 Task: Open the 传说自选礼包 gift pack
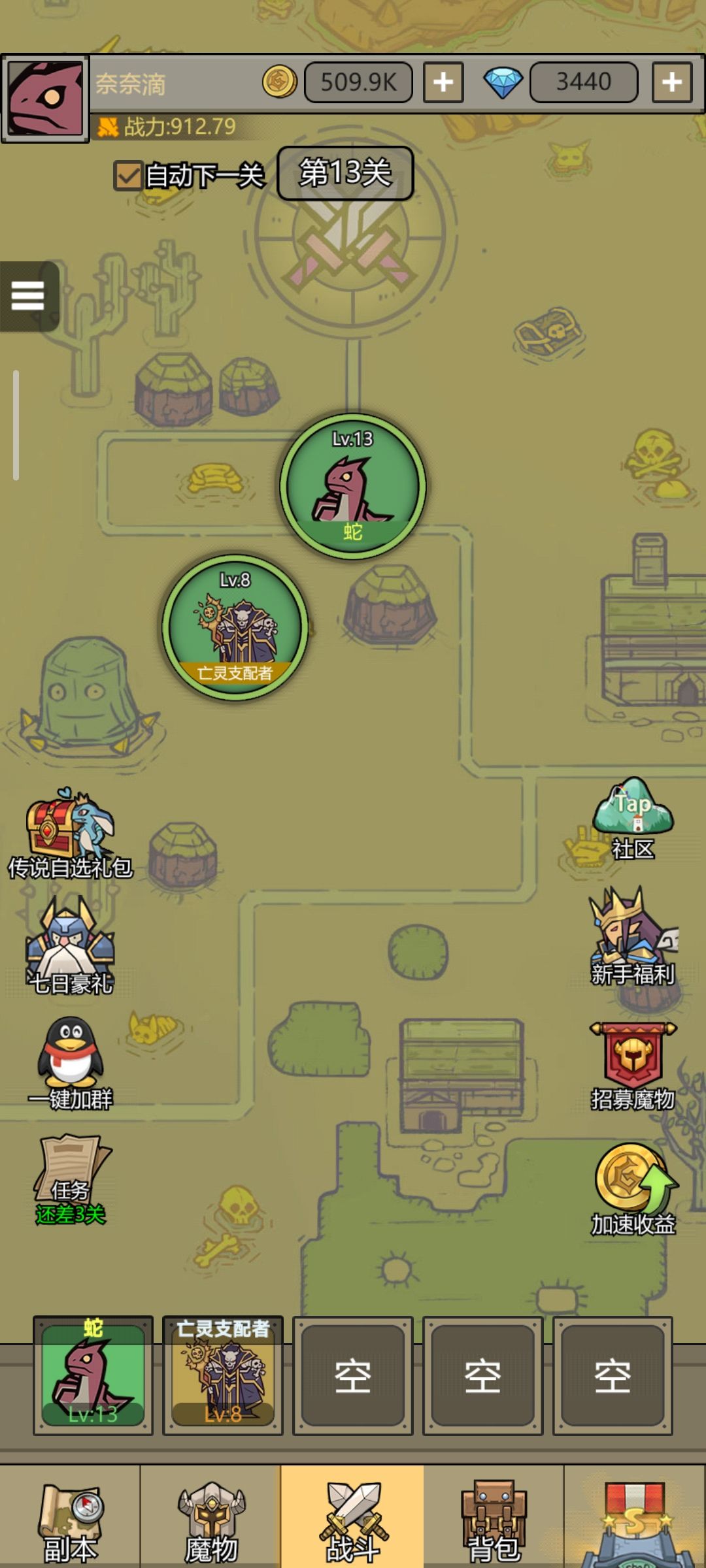click(70, 834)
